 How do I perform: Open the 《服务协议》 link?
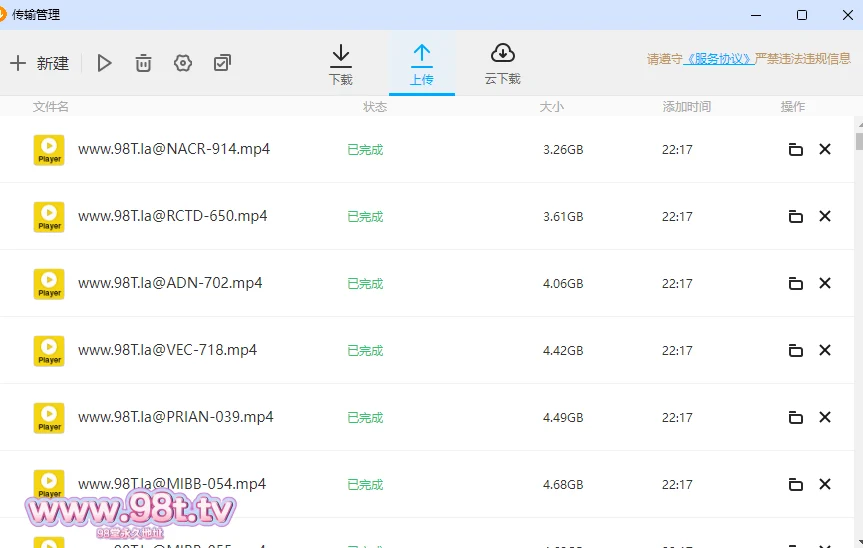tap(719, 59)
